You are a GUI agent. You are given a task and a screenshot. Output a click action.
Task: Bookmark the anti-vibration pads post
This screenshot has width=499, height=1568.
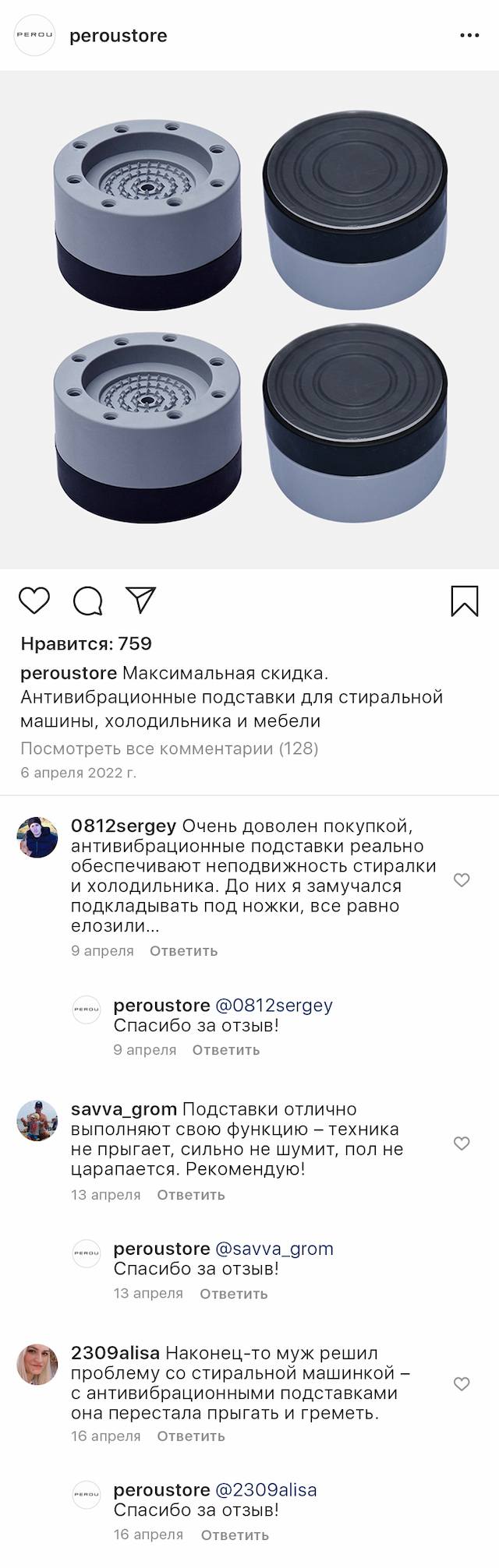[465, 601]
